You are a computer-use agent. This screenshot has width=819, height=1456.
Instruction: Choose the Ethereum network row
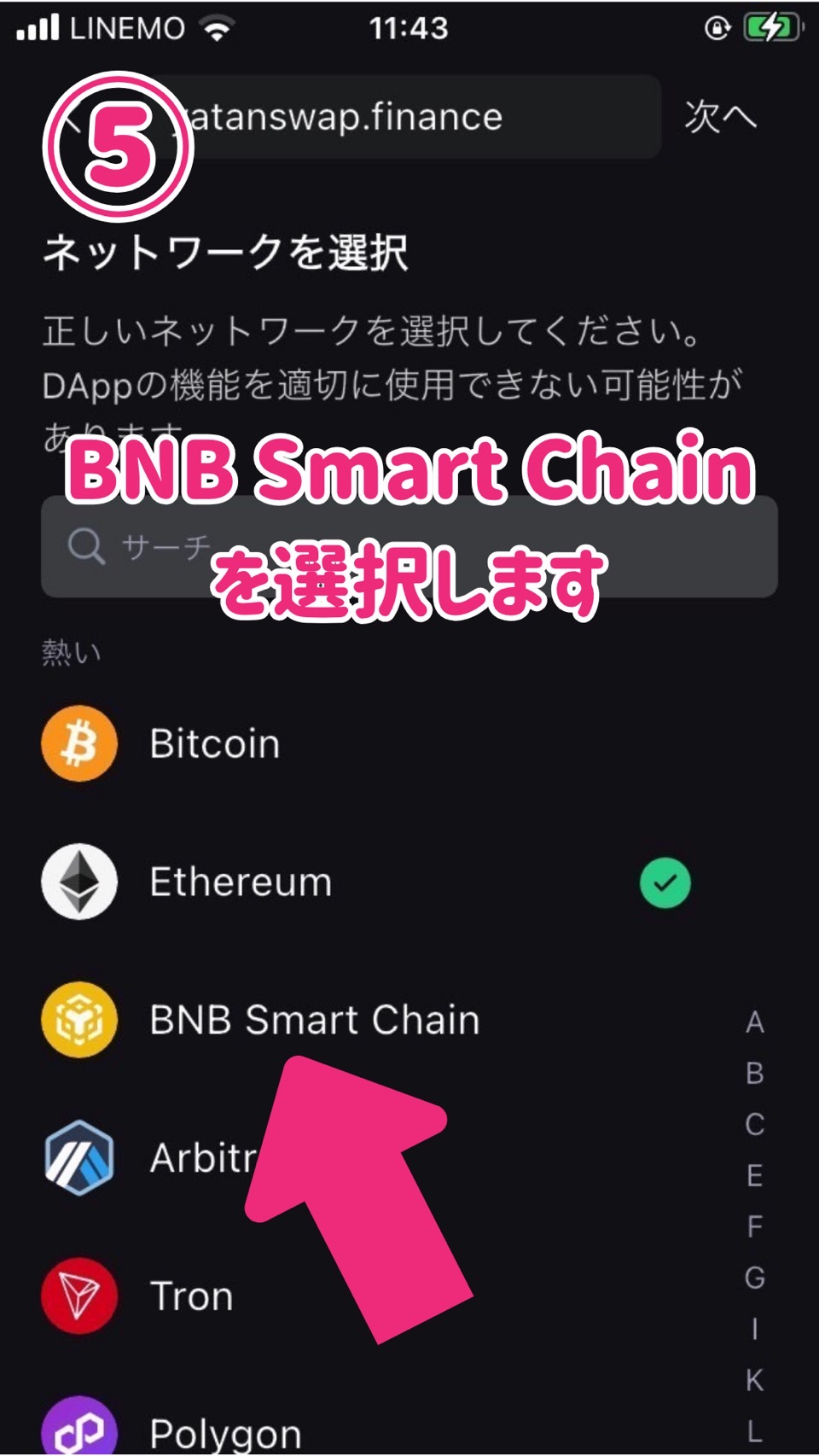(x=241, y=882)
